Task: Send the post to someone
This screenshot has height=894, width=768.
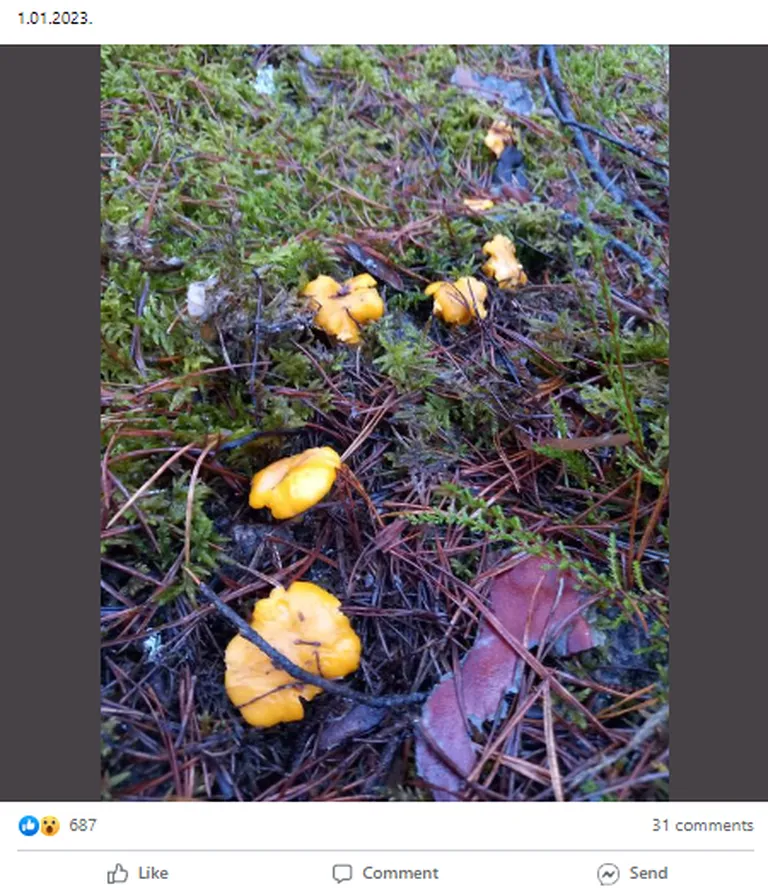Action: [632, 873]
